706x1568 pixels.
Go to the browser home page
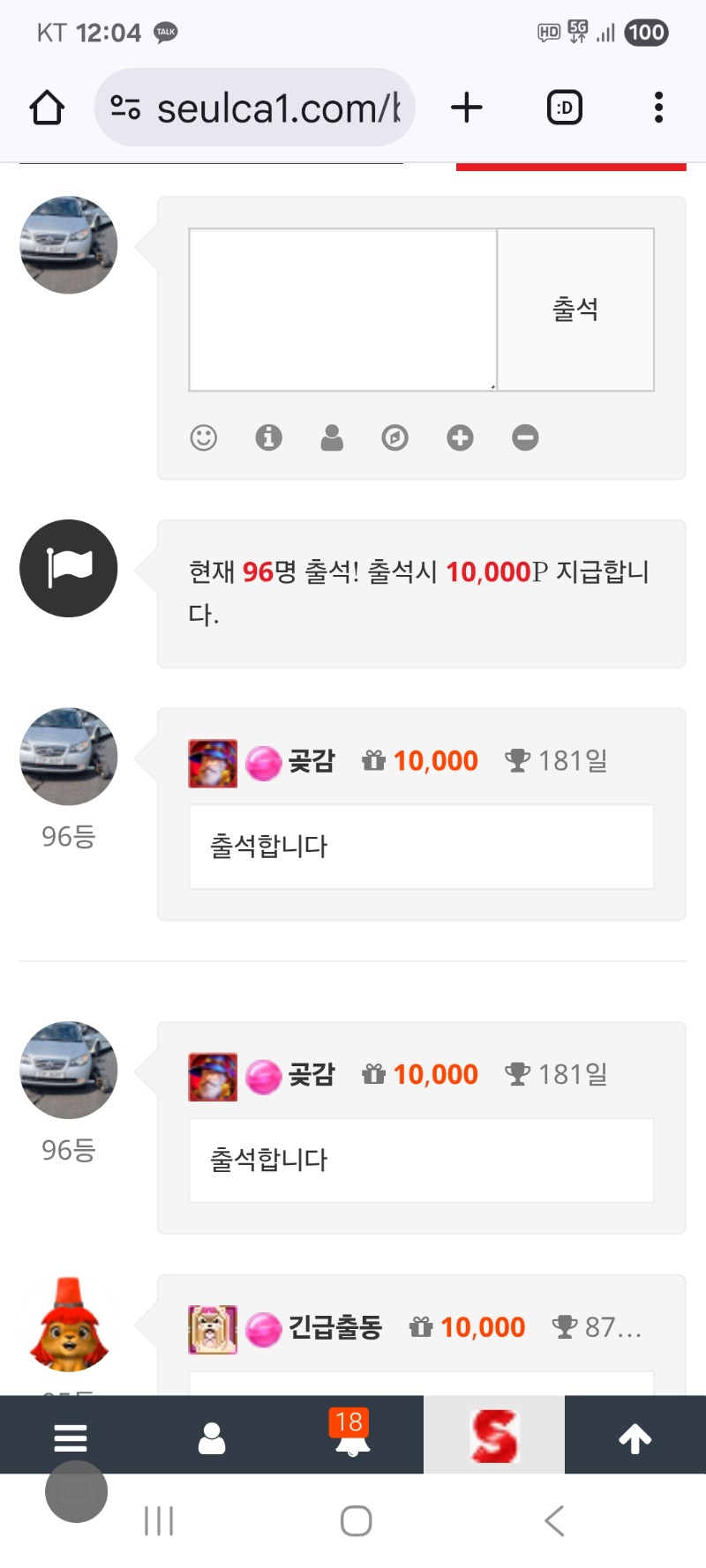pos(47,108)
